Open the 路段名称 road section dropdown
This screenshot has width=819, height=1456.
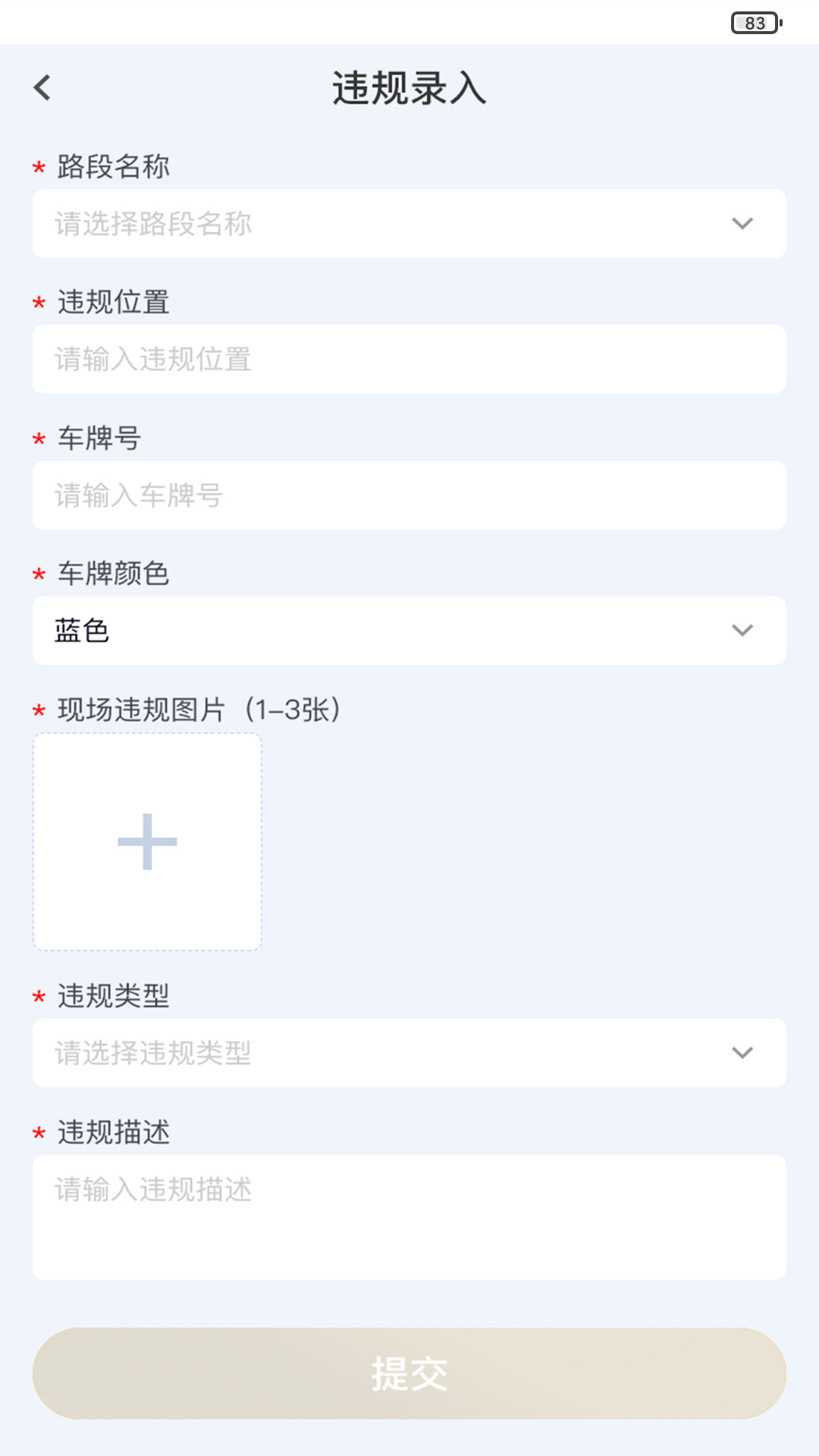pyautogui.click(x=409, y=223)
